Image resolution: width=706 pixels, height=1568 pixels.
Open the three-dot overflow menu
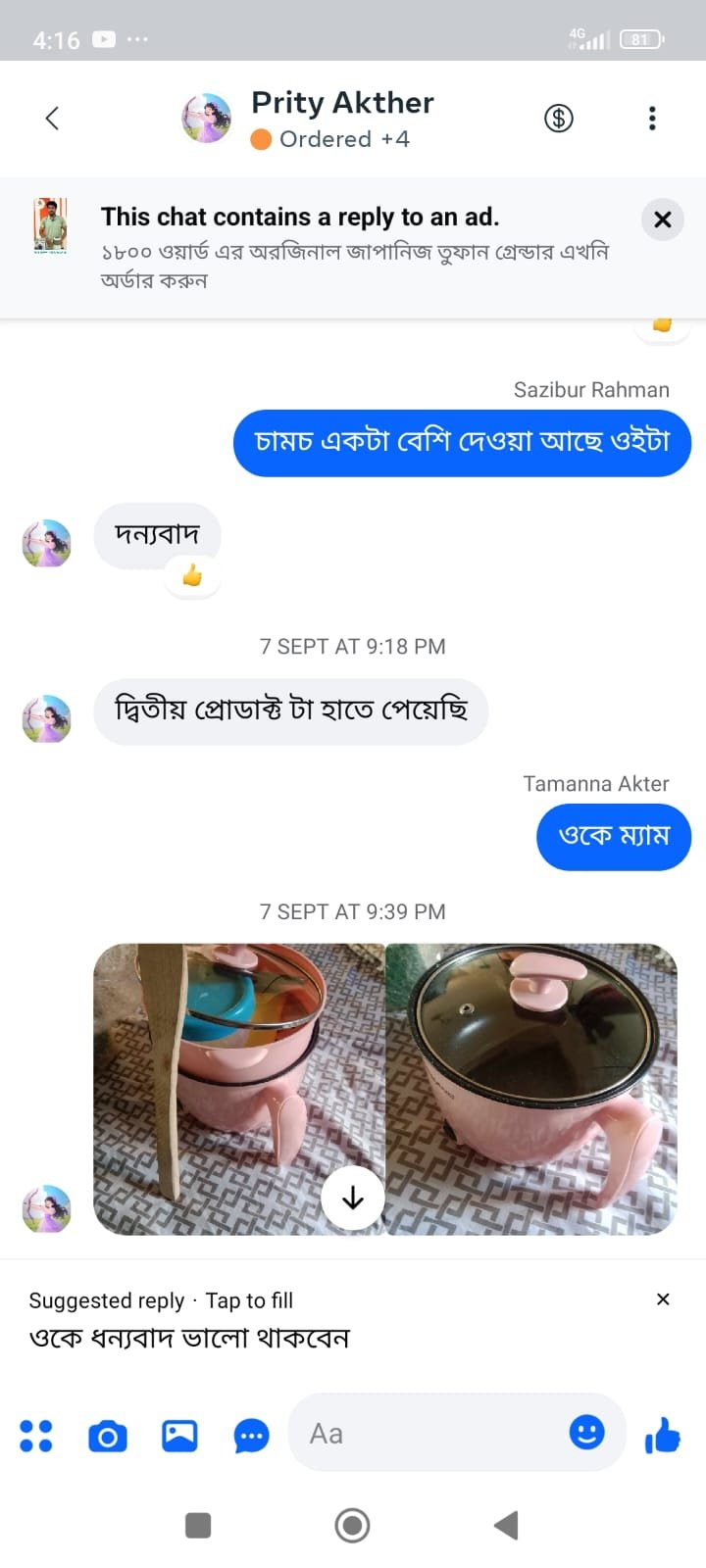652,119
